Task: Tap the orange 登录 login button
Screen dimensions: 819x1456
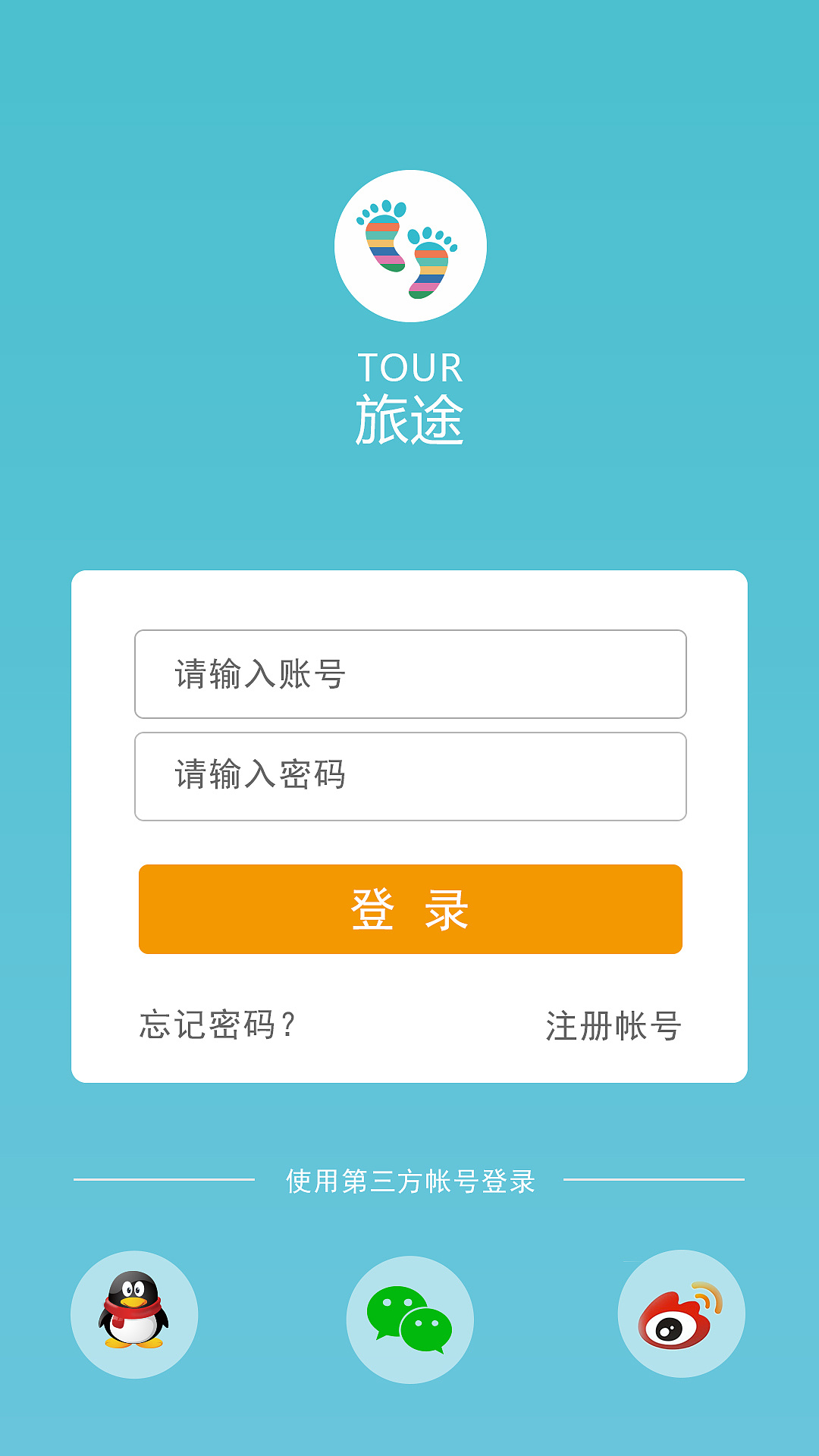Action: pyautogui.click(x=410, y=909)
